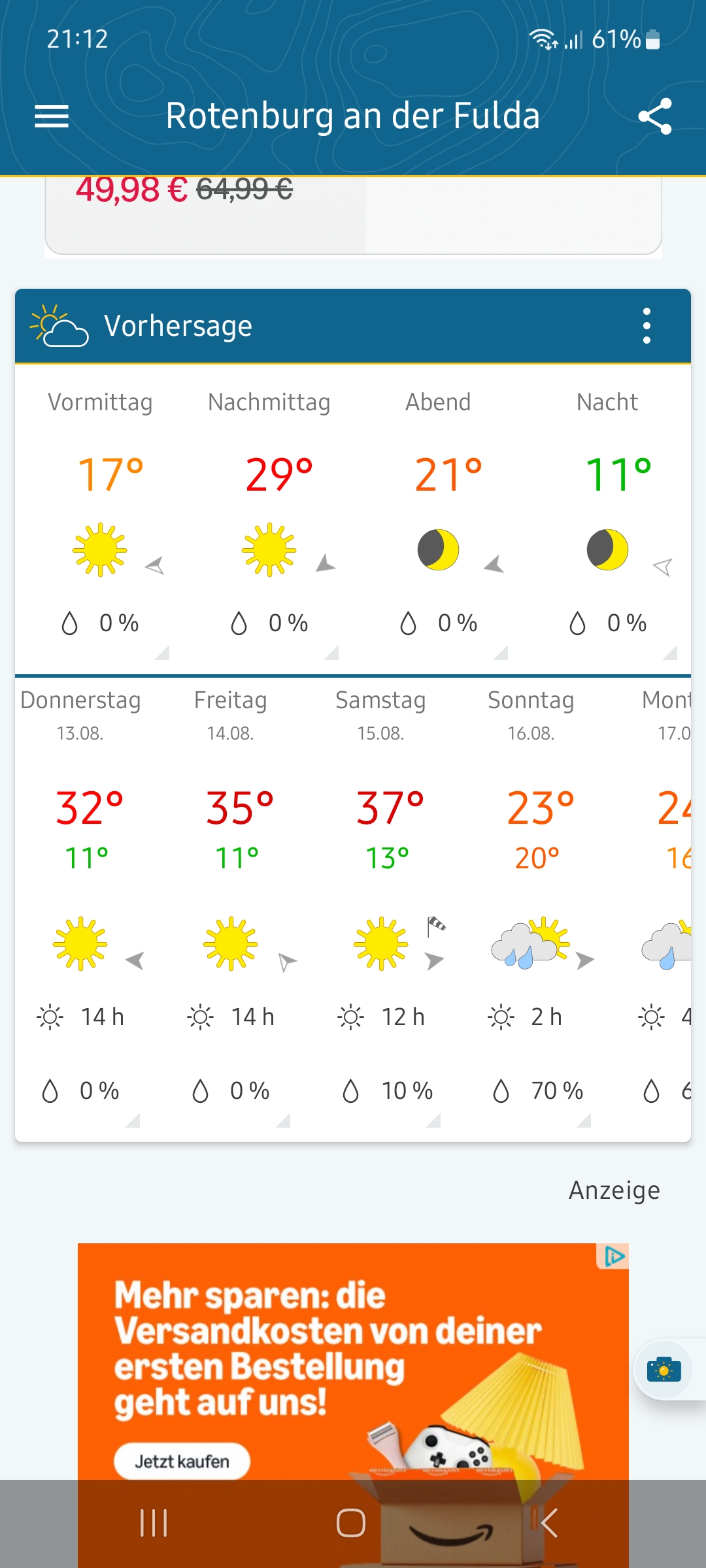706x1568 pixels.
Task: Open the floating weather camera button
Action: [664, 1369]
